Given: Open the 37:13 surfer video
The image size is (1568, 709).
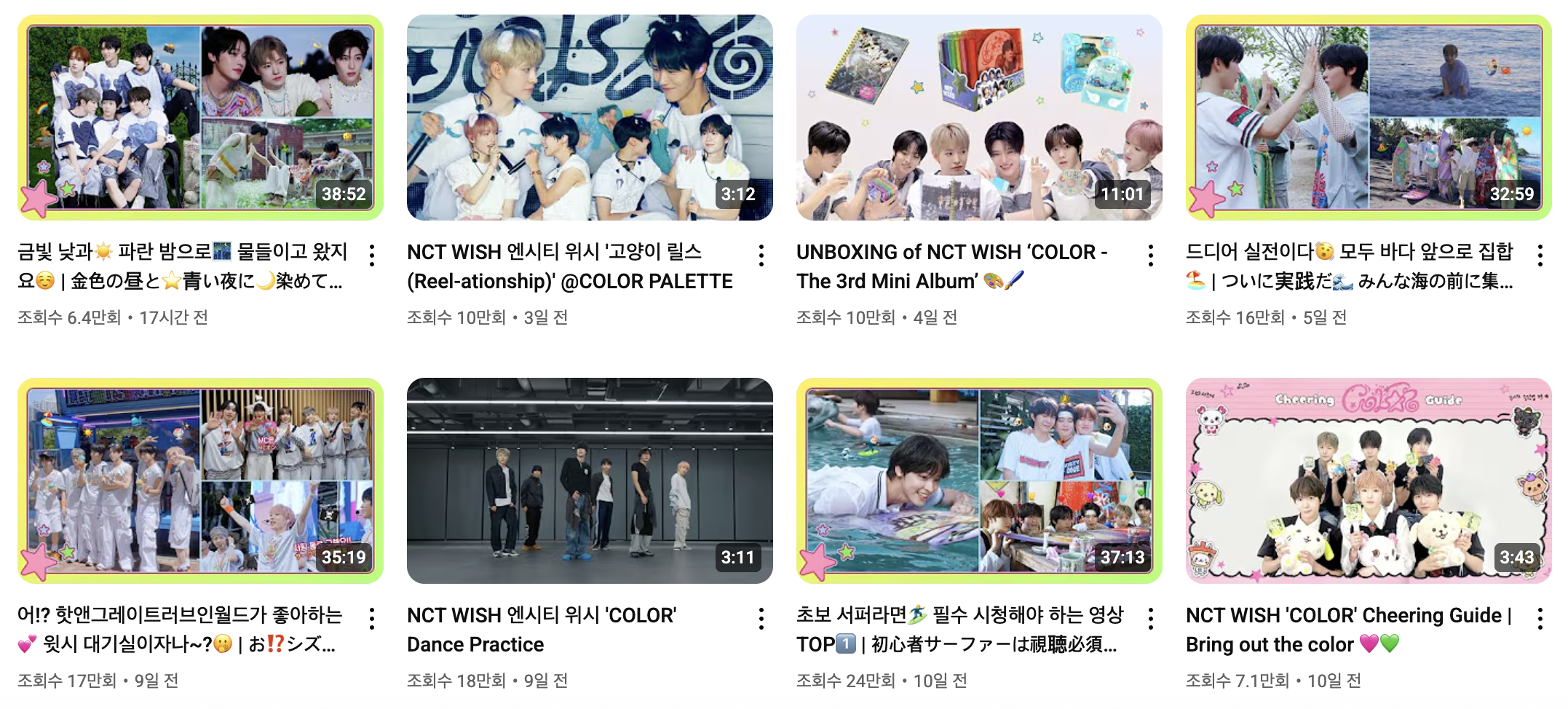Looking at the screenshot, I should click(x=979, y=480).
